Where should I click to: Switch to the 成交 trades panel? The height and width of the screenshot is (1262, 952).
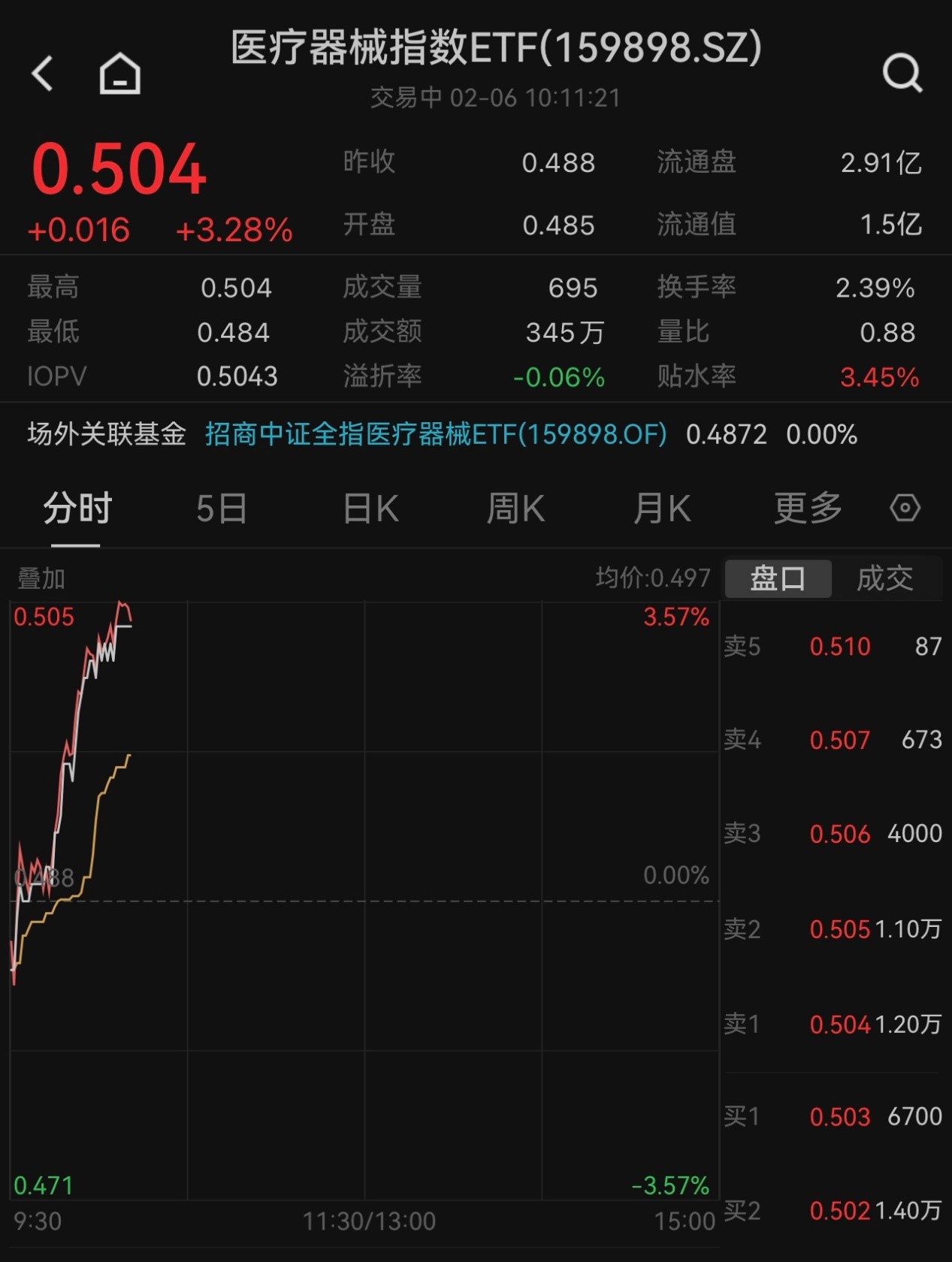pyautogui.click(x=885, y=578)
